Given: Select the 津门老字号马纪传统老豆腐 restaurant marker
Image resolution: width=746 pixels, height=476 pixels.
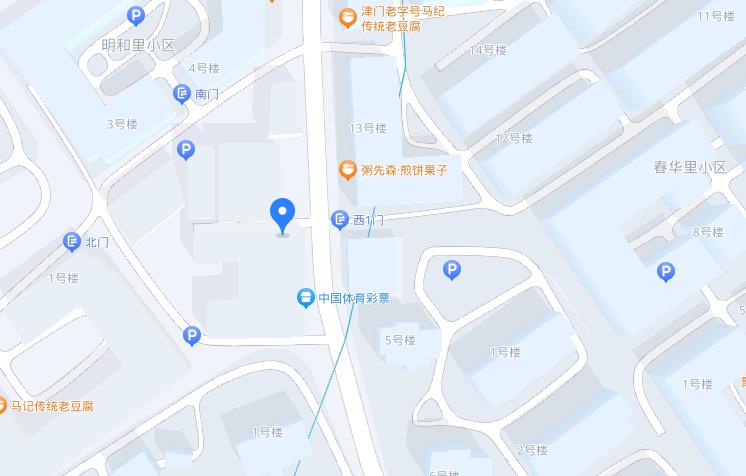Looking at the screenshot, I should click(347, 16).
